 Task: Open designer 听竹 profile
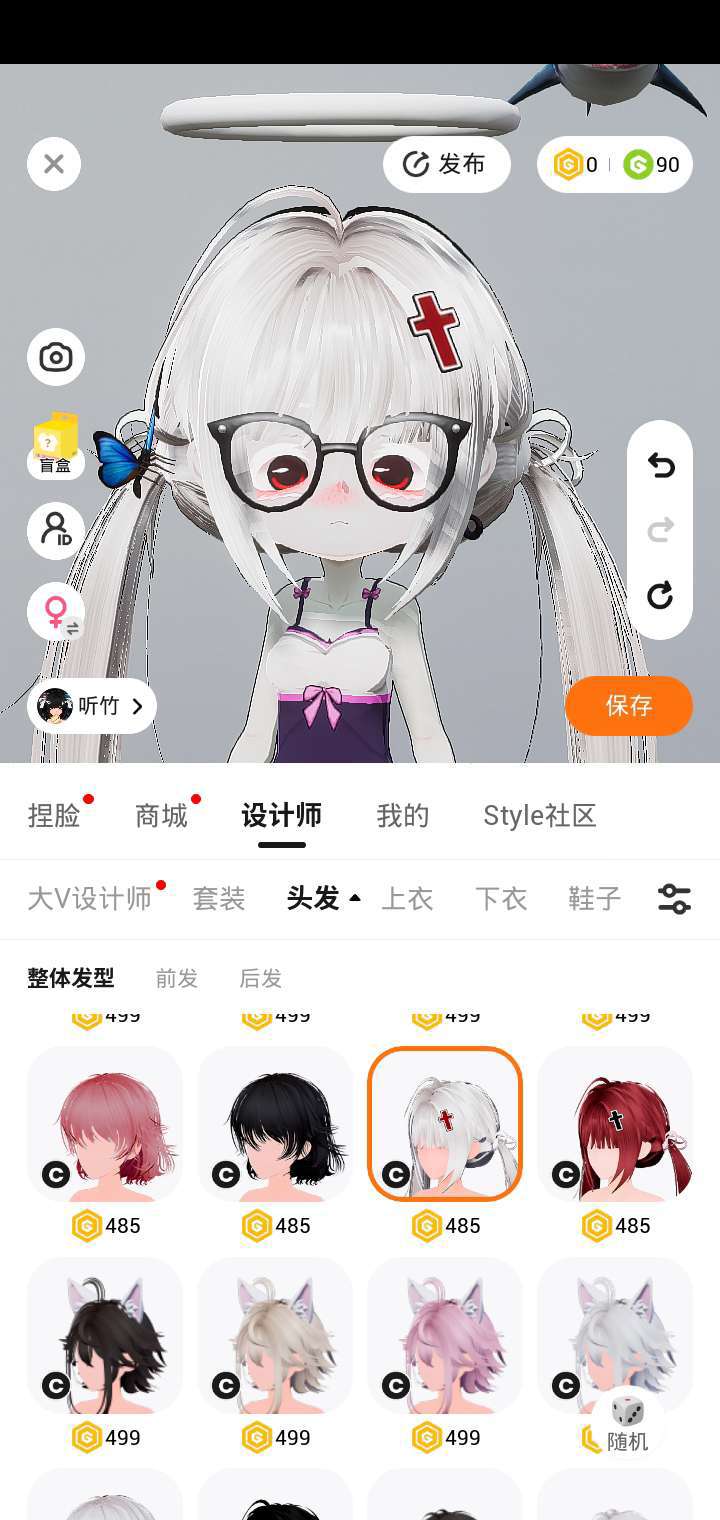92,706
